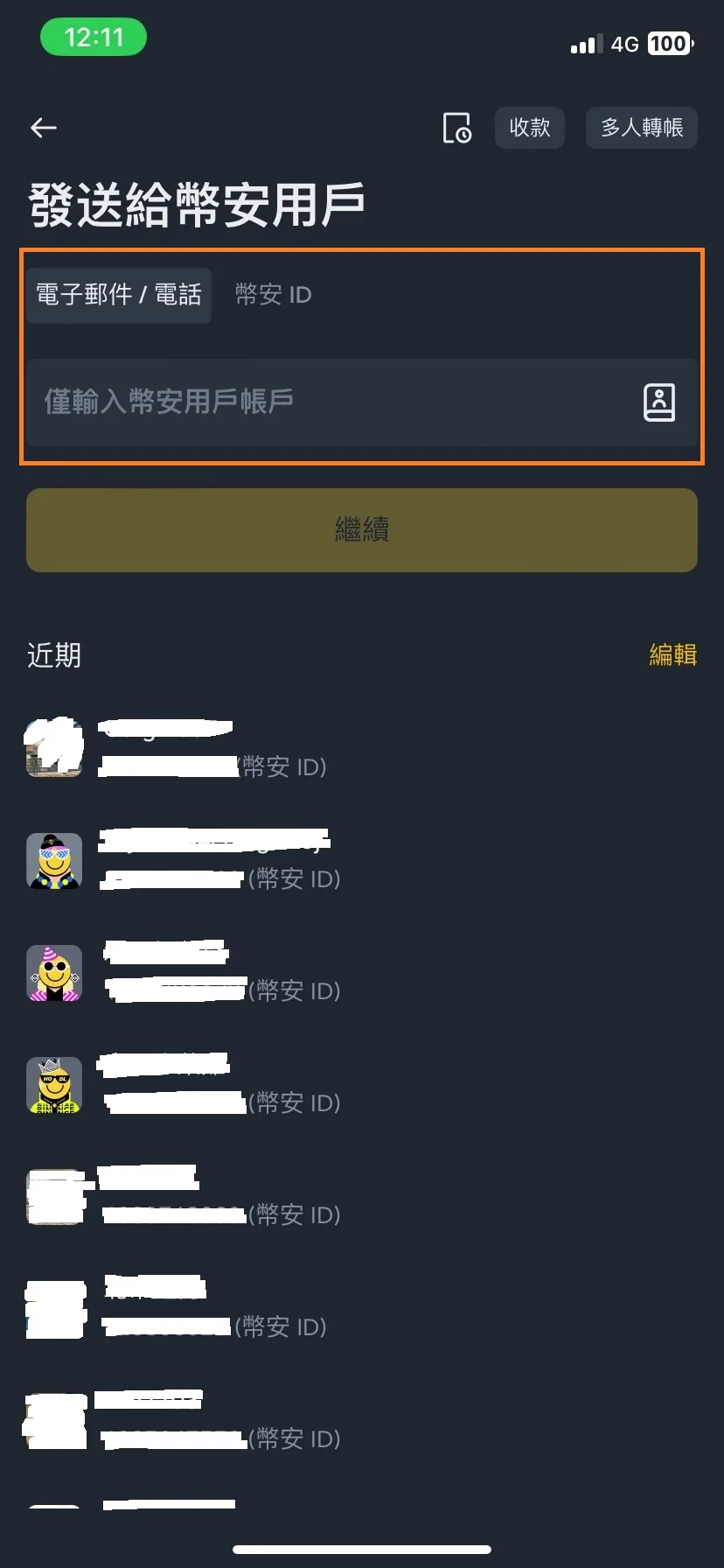This screenshot has height=1568, width=724.
Task: Tap the back arrow to exit
Action: coord(43,128)
